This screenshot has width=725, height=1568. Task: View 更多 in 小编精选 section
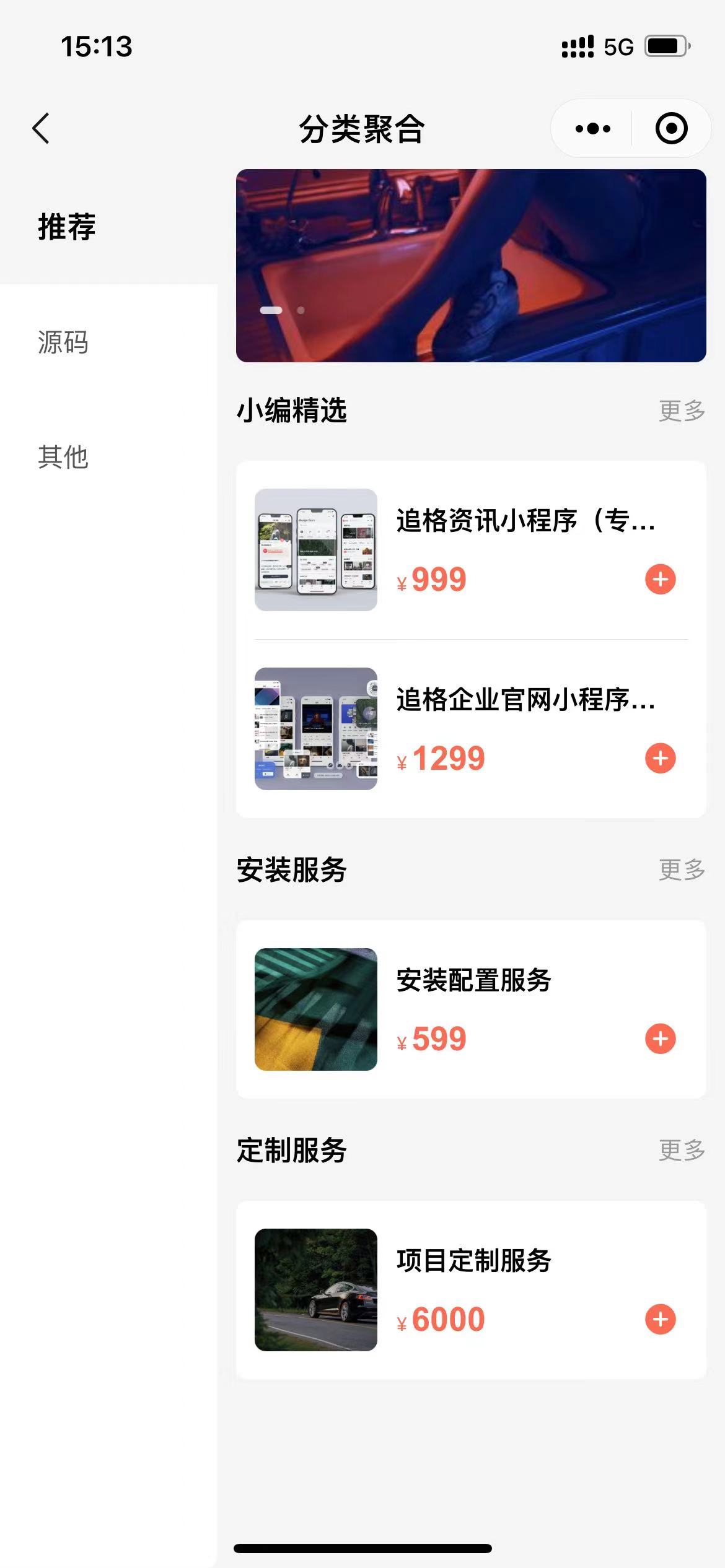682,411
